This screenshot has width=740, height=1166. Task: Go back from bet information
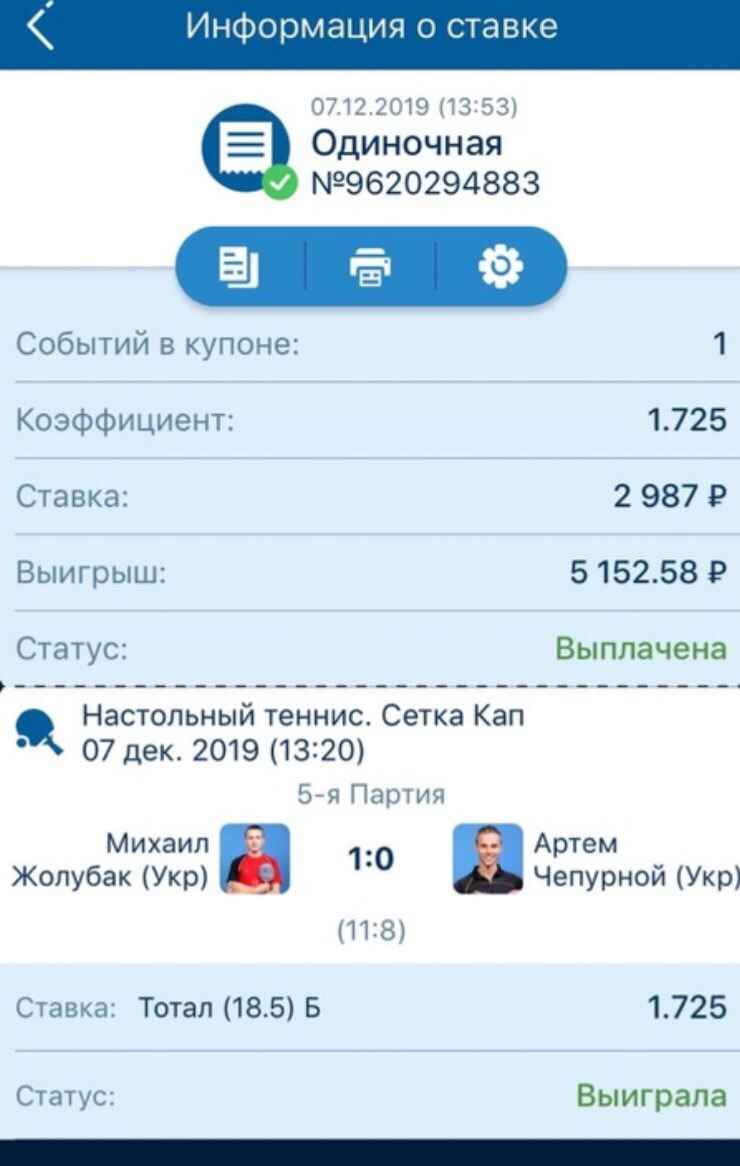point(40,28)
